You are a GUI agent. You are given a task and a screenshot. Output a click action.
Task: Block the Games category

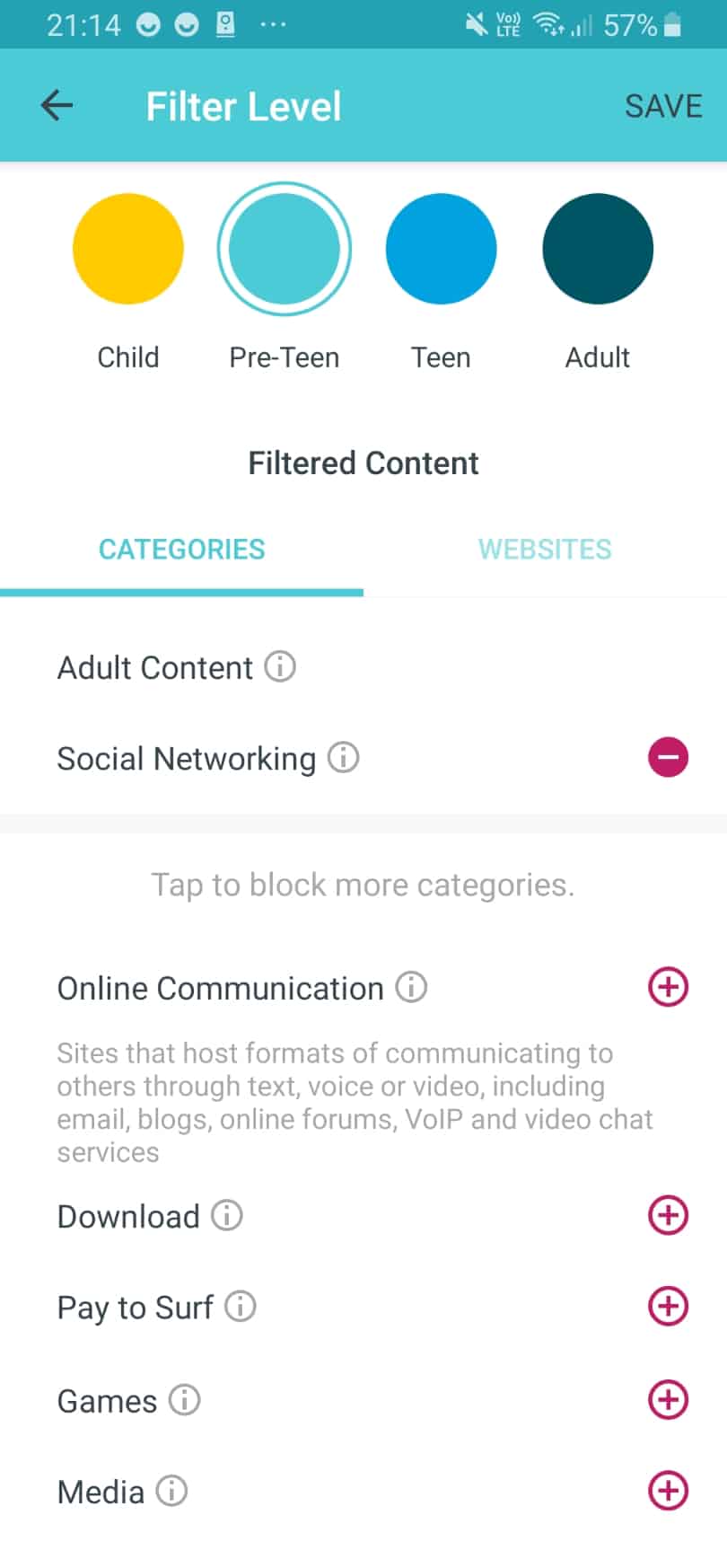(x=668, y=1400)
